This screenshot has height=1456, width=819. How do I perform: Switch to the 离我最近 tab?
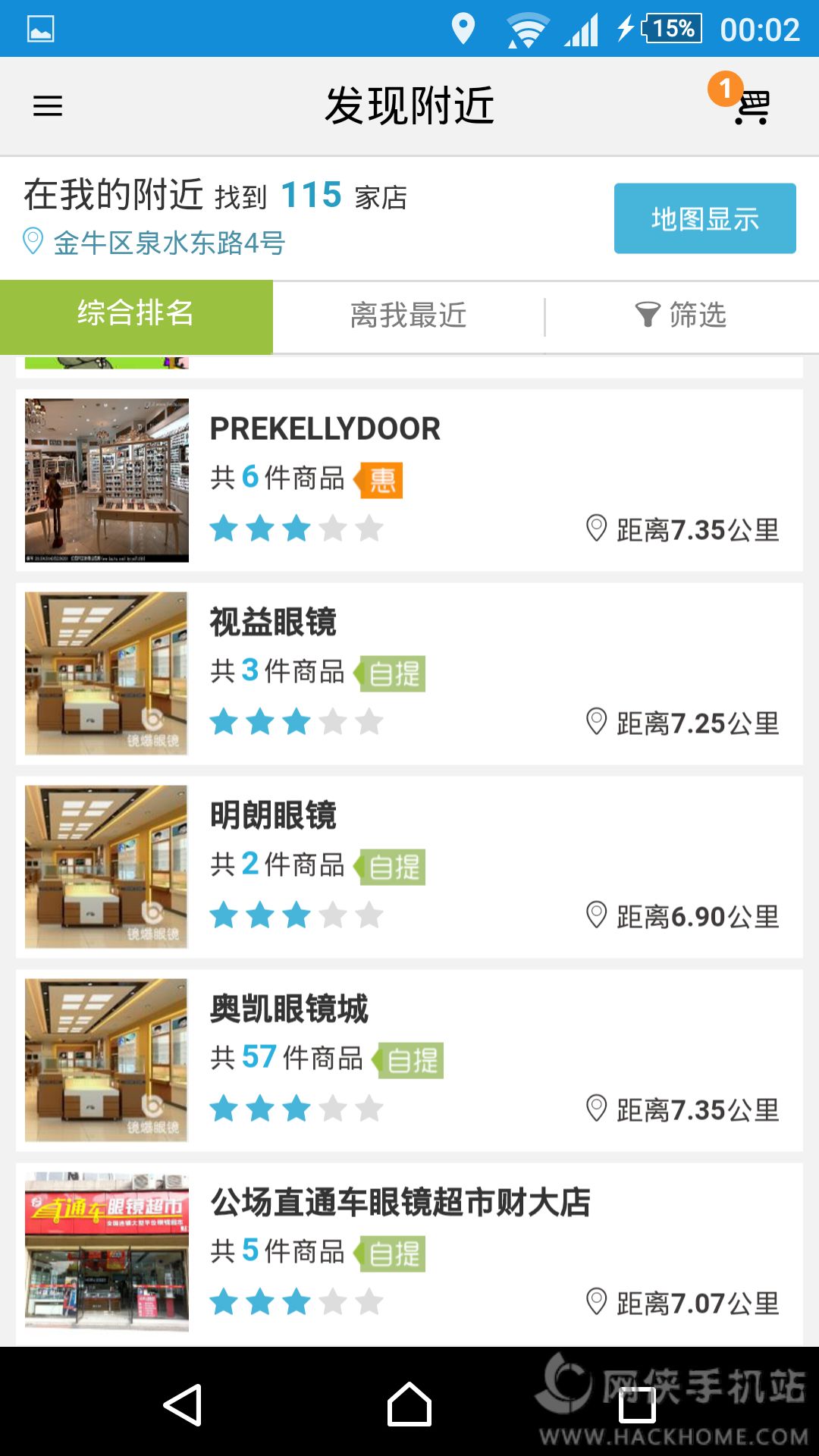click(x=408, y=315)
